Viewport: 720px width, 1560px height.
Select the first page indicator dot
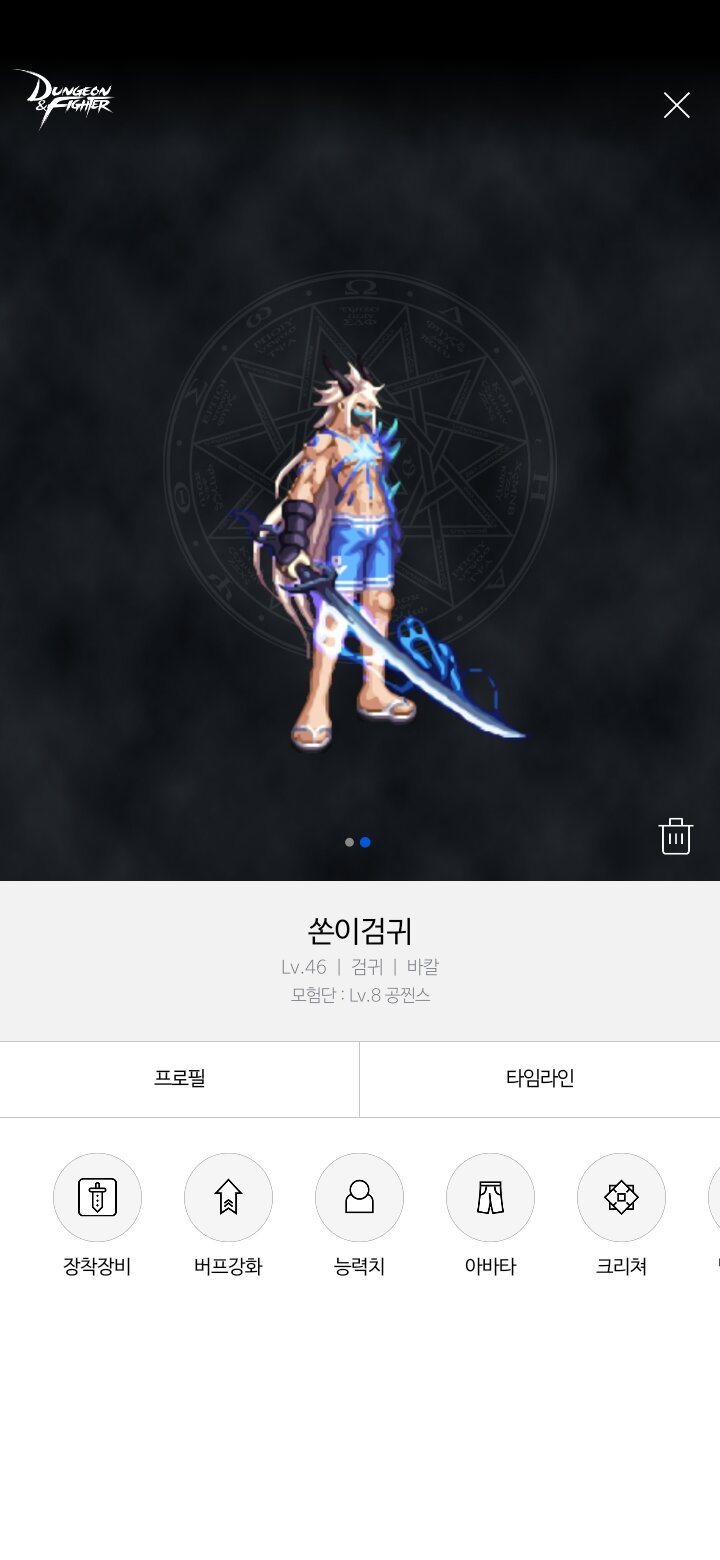tap(349, 842)
